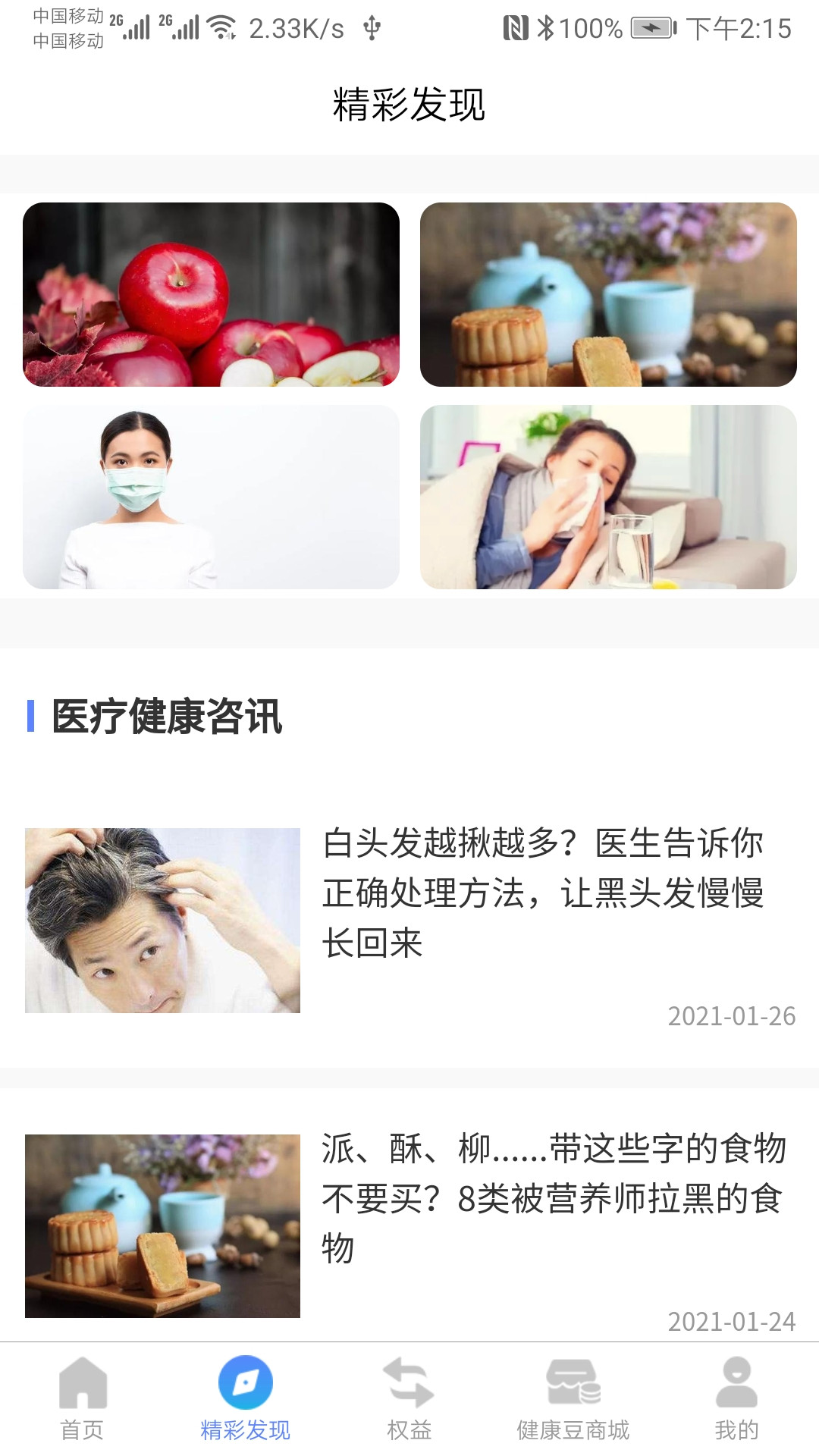The width and height of the screenshot is (819, 1456).
Task: Click the masked woman banner image
Action: [x=212, y=497]
